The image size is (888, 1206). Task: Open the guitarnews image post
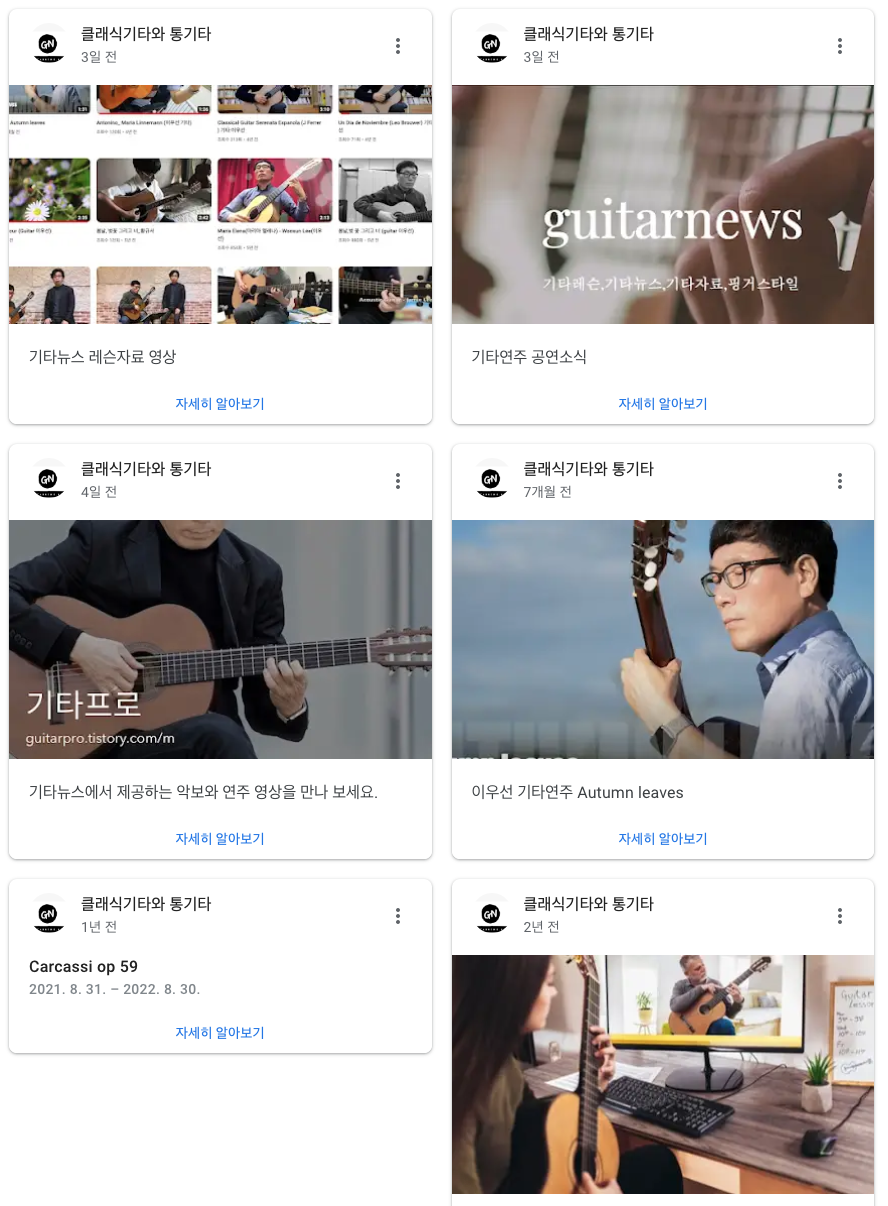663,204
